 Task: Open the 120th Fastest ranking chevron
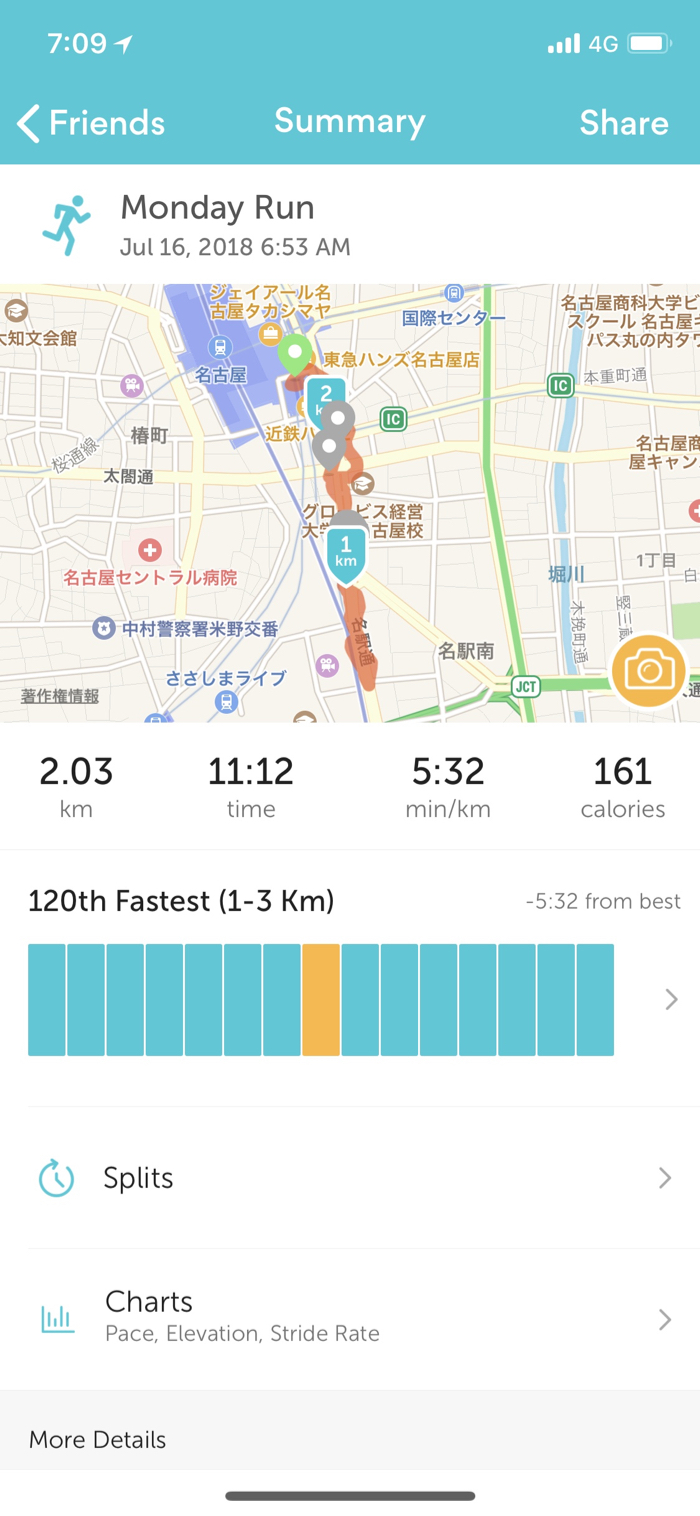click(x=671, y=999)
